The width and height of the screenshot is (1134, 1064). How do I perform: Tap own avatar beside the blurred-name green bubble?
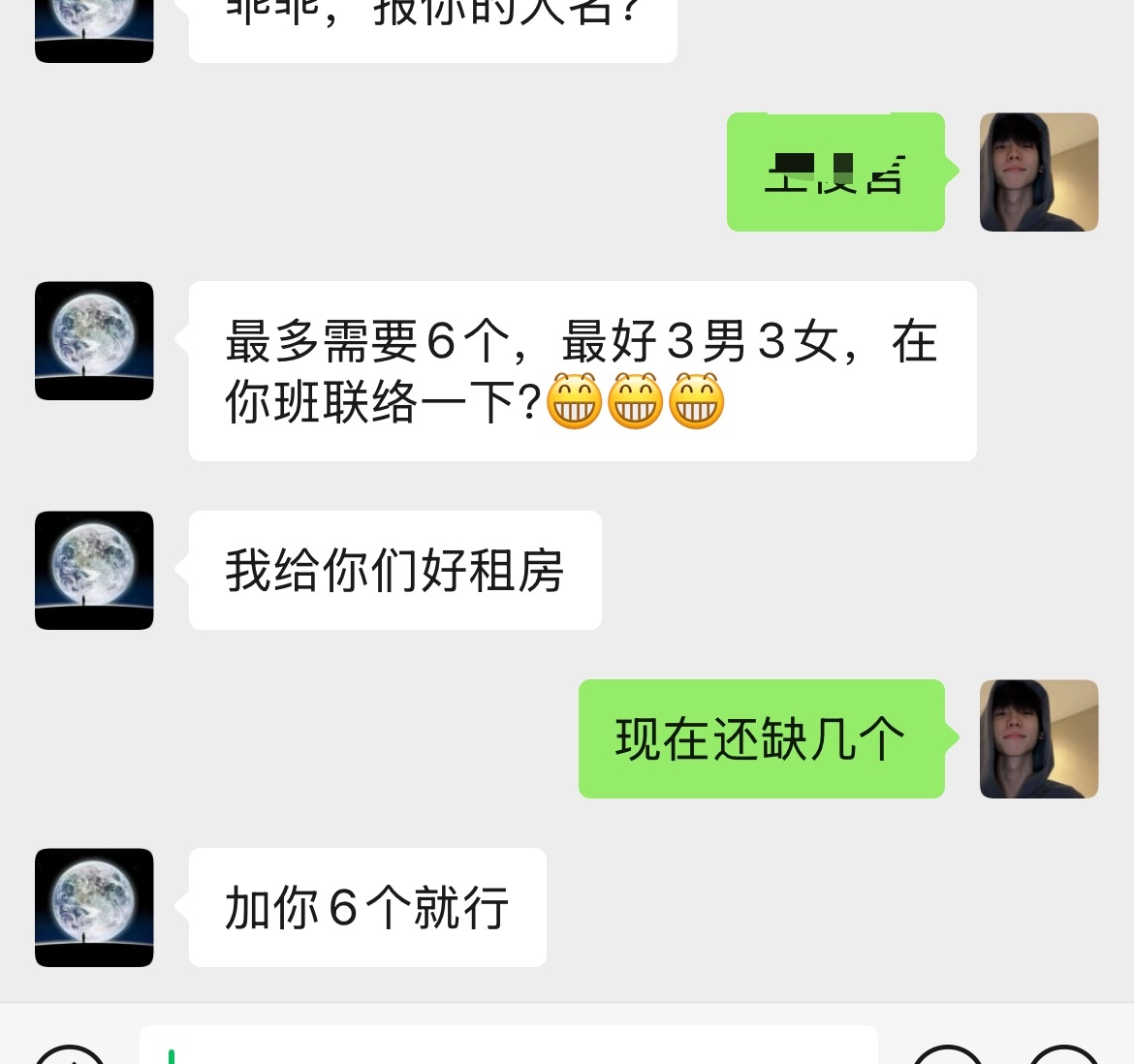click(x=1038, y=172)
